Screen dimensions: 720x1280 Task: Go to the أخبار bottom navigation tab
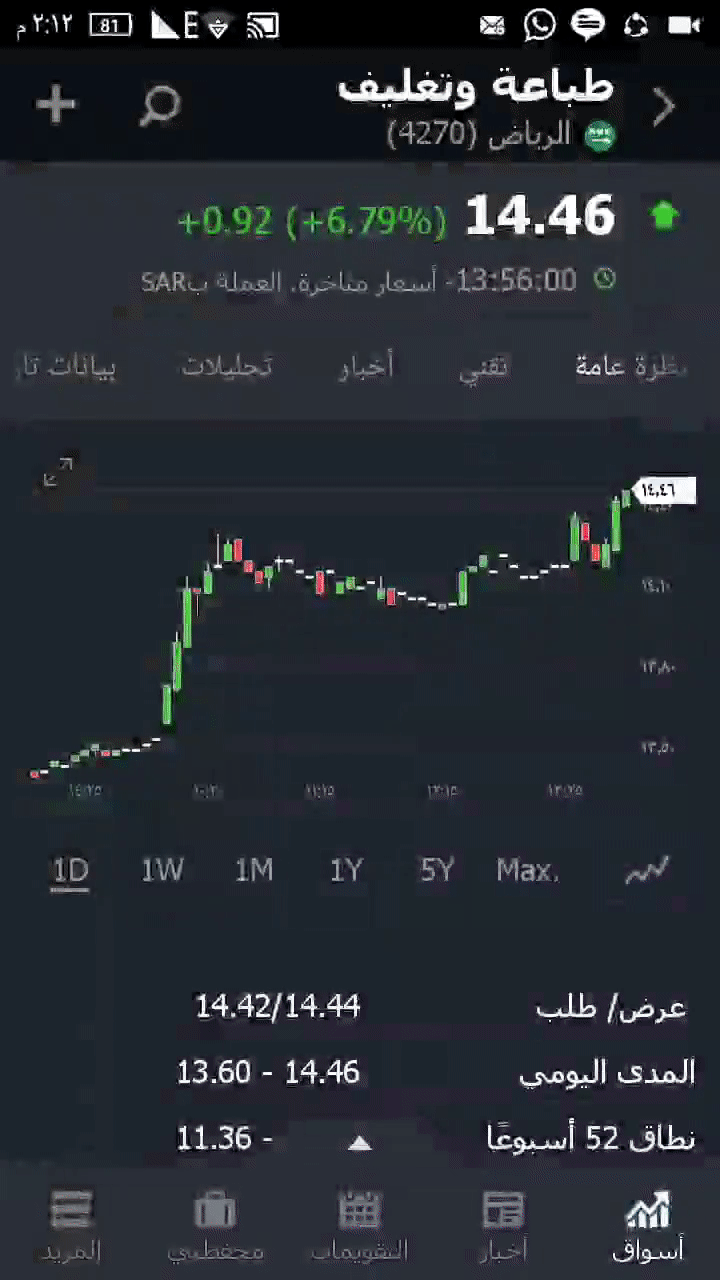pos(503,1225)
